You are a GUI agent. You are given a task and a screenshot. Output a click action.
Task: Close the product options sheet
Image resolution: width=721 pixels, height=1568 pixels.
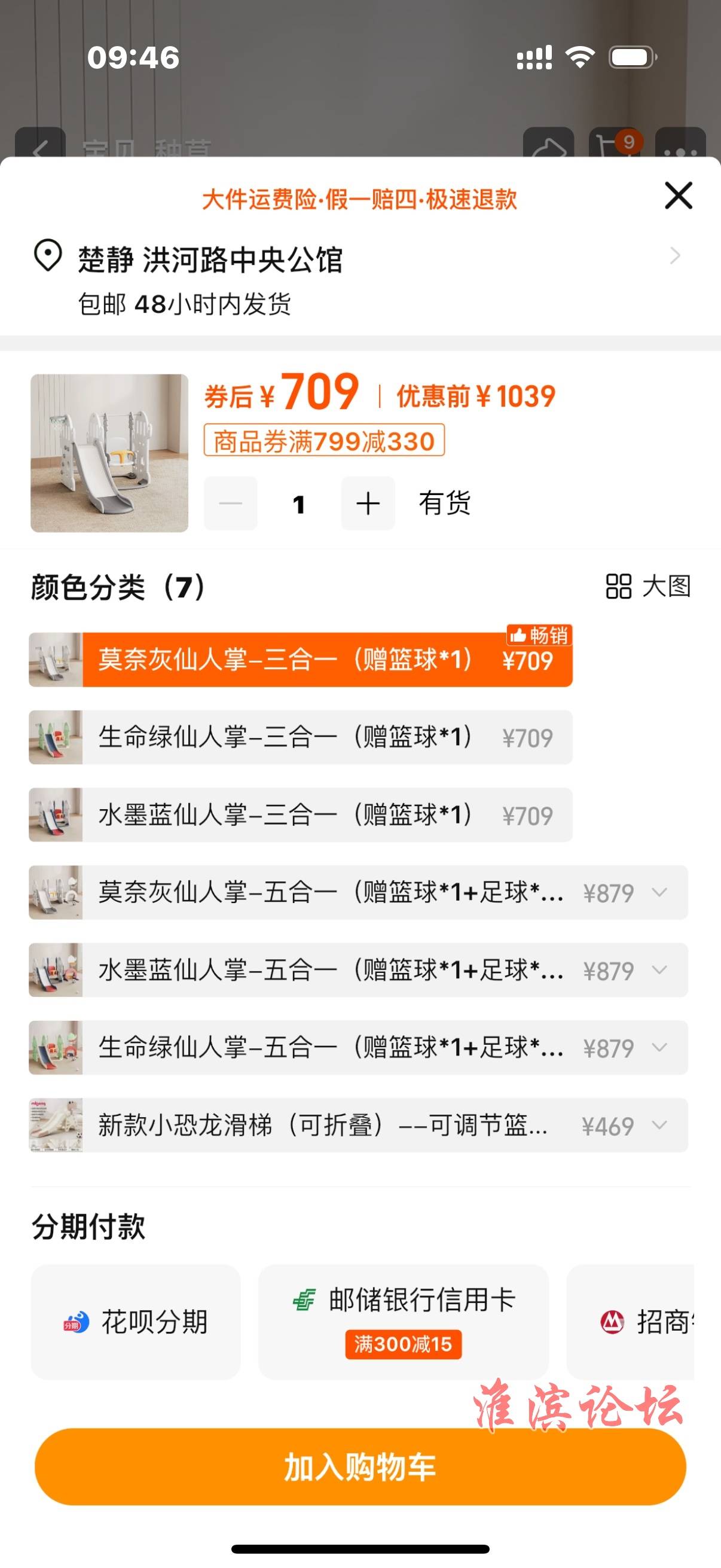[679, 196]
